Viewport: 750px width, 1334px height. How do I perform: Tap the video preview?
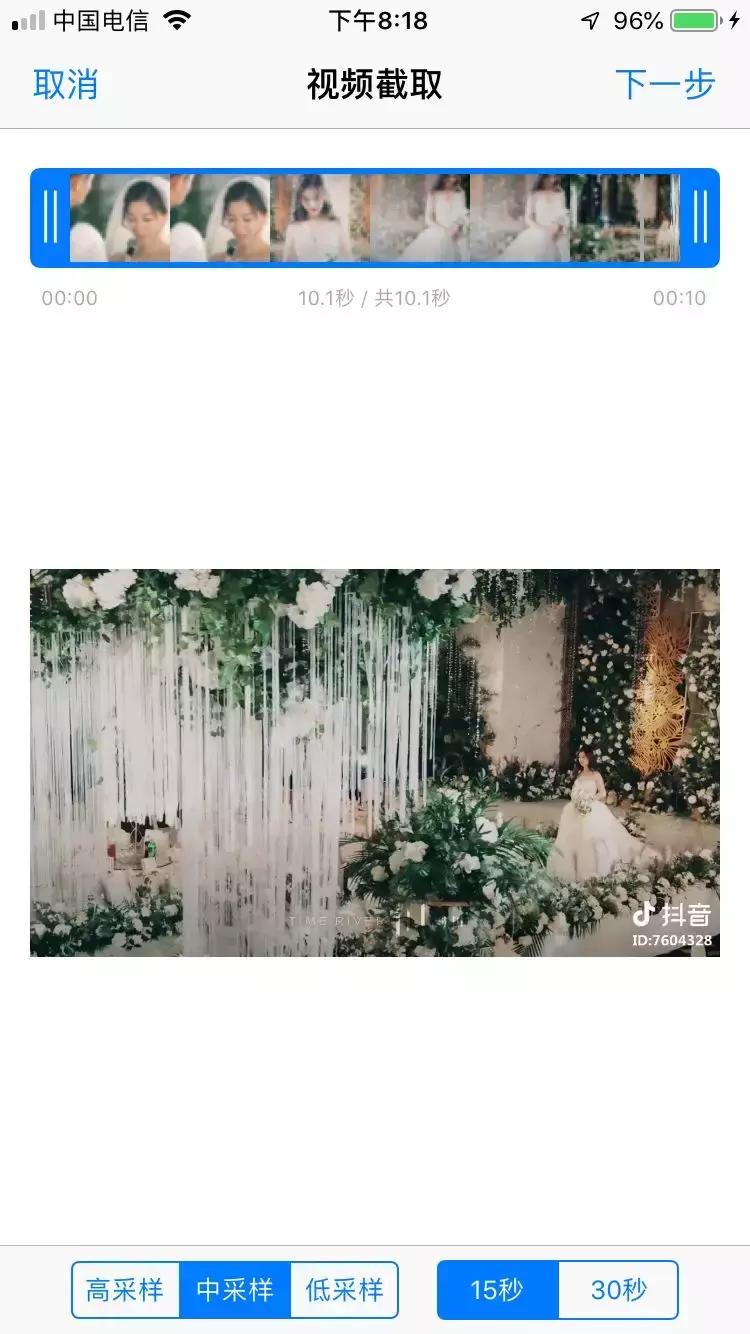click(x=375, y=763)
